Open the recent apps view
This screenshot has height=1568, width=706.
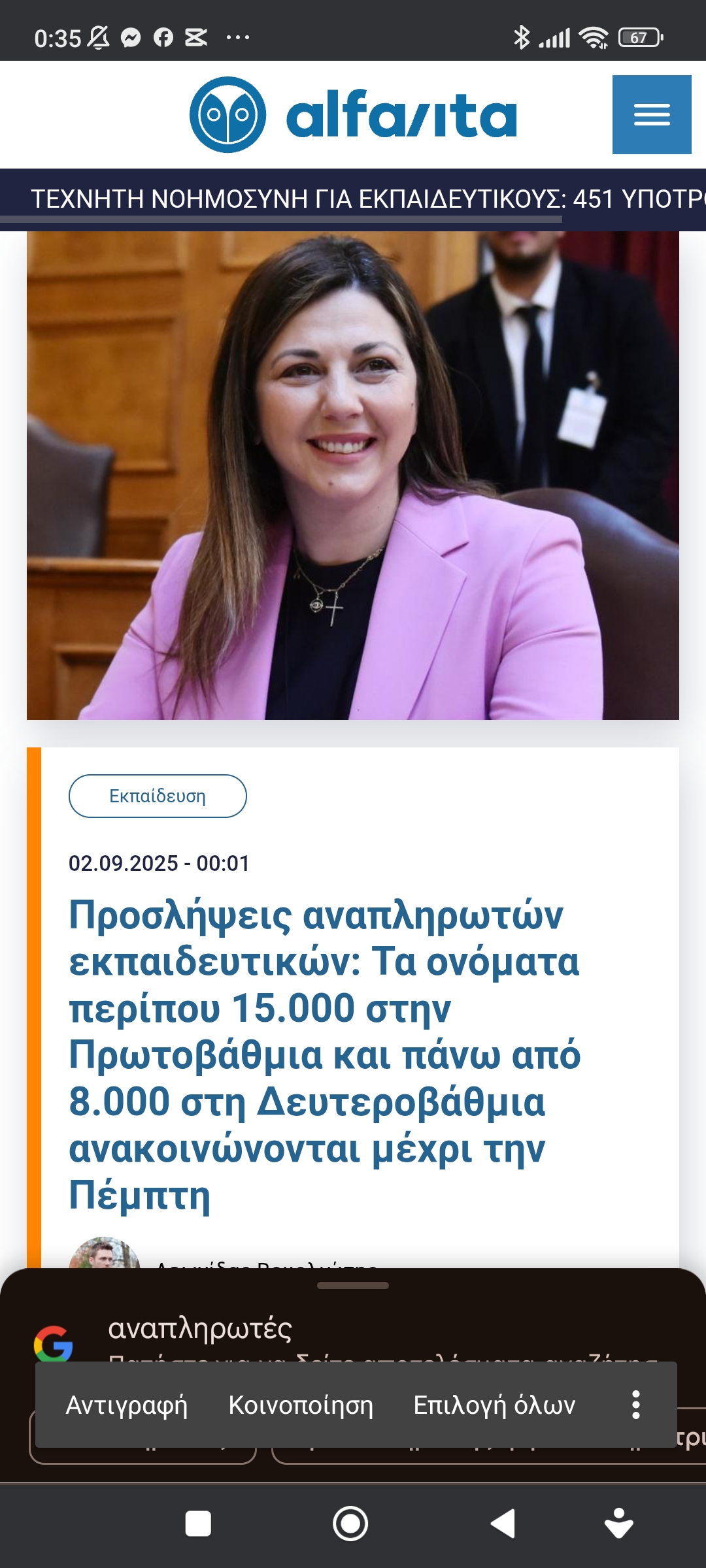pyautogui.click(x=198, y=1524)
